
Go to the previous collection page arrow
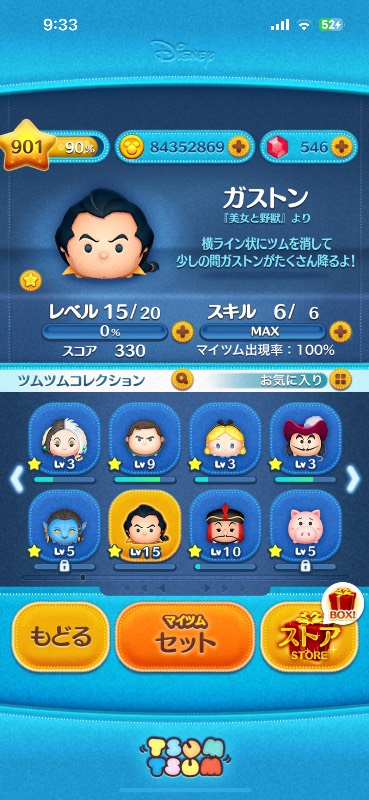[x=16, y=480]
